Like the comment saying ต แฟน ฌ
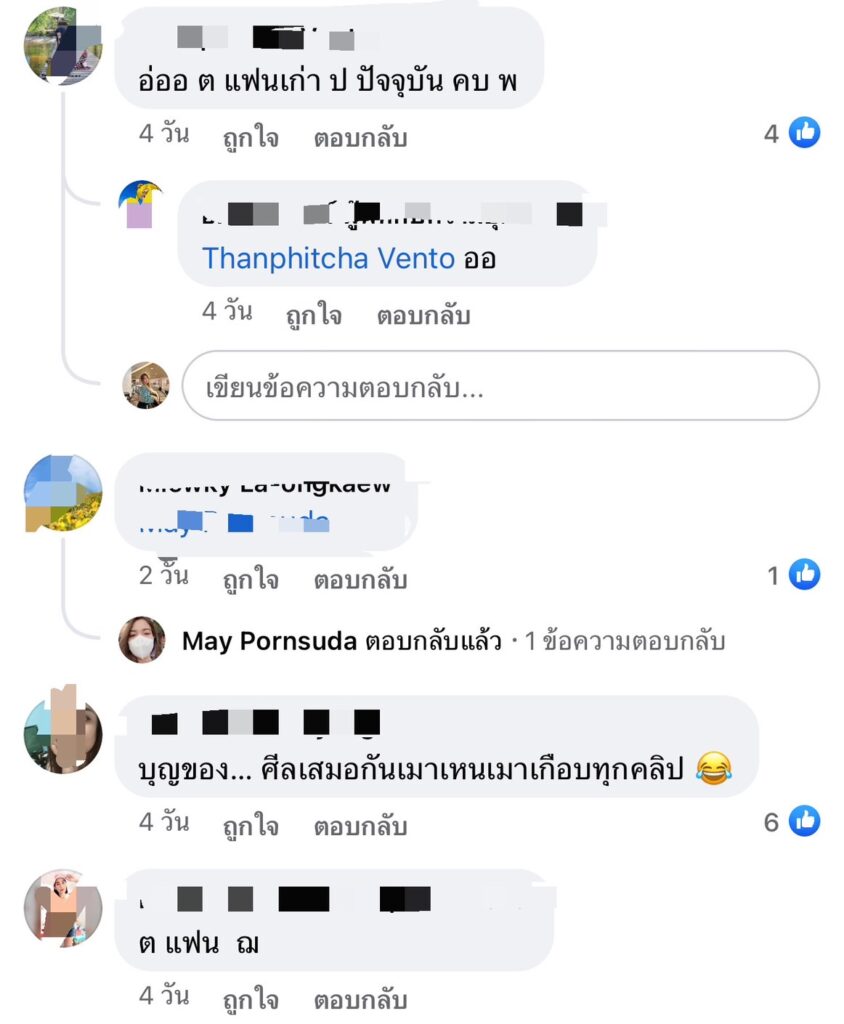Image resolution: width=844 pixels, height=1024 pixels. [250, 999]
